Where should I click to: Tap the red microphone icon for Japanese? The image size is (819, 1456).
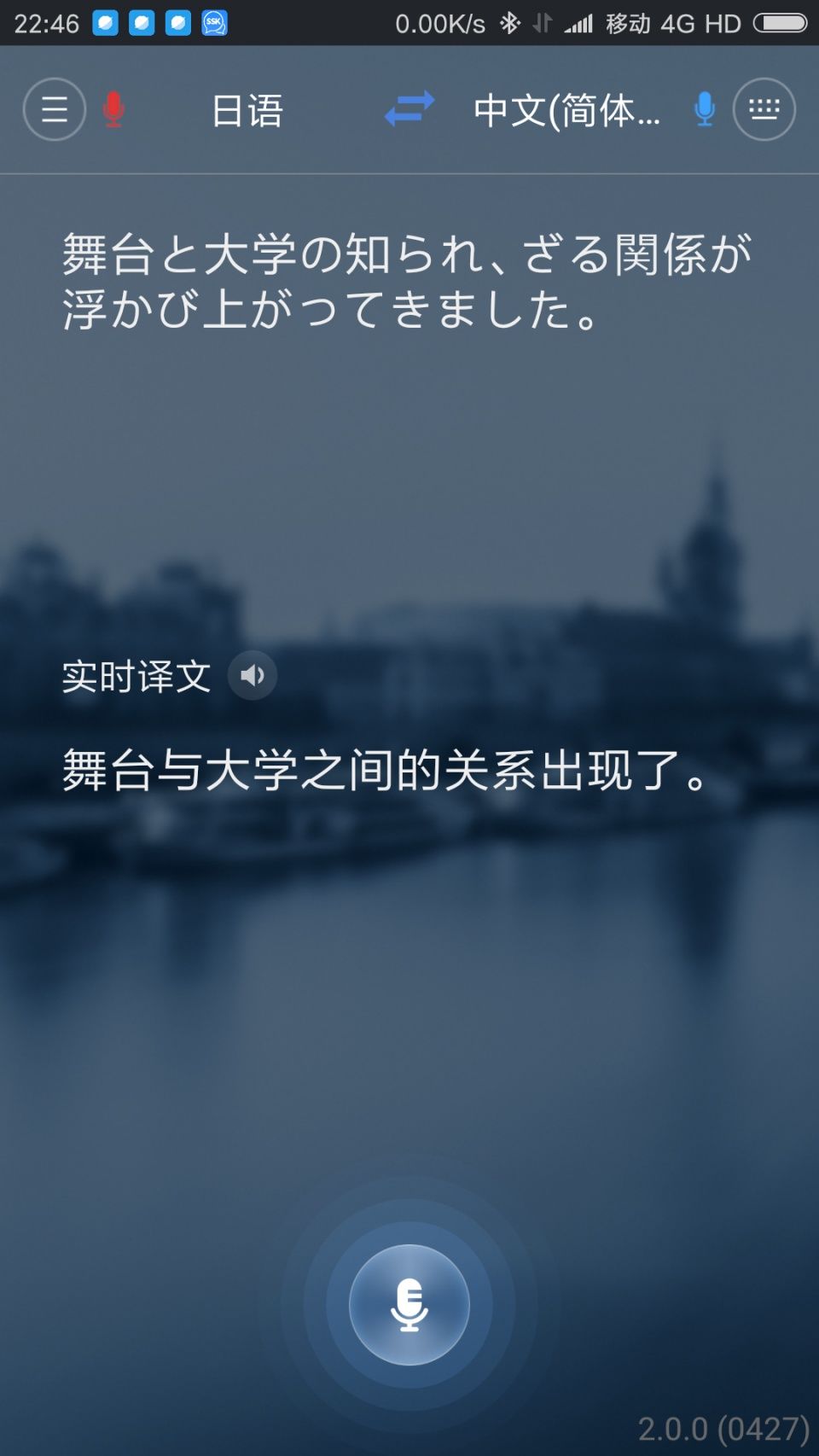tap(113, 110)
